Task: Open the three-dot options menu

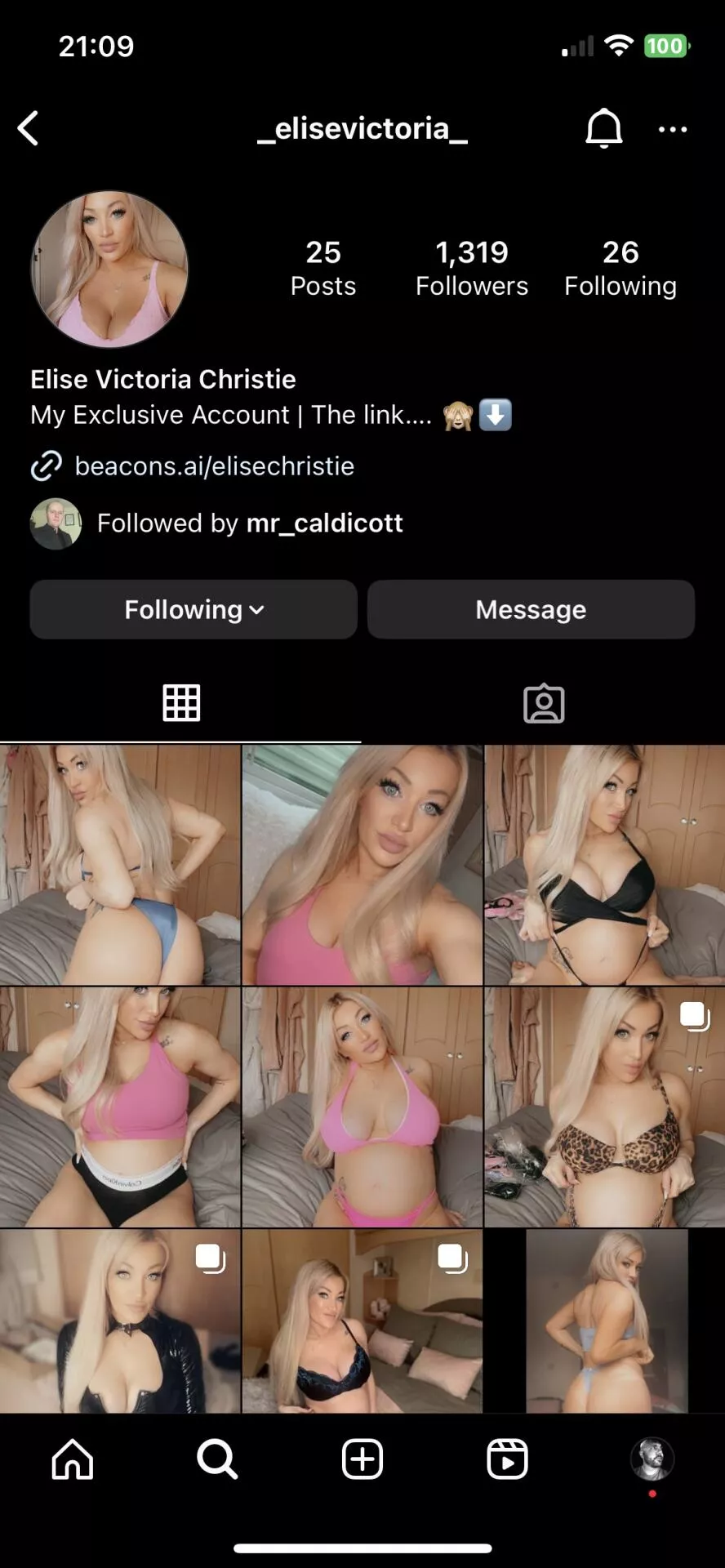Action: pos(673,129)
